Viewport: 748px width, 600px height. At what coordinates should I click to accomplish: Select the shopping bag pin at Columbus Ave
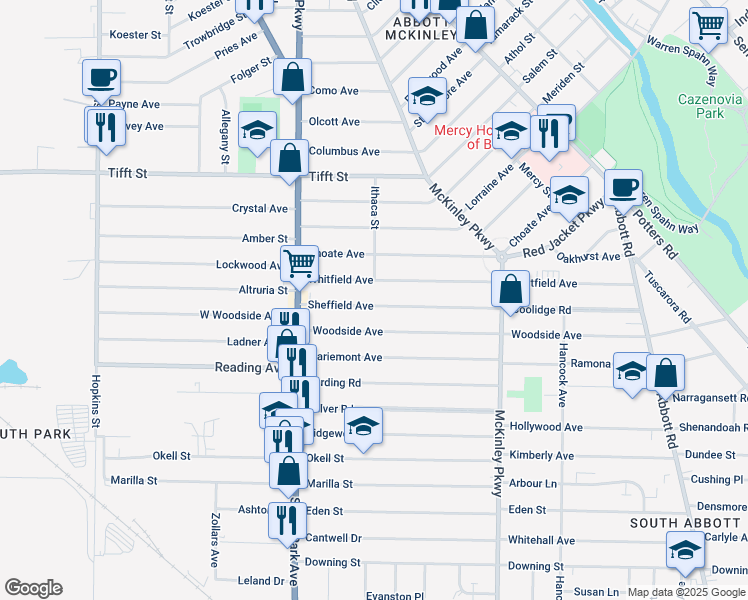(x=289, y=159)
